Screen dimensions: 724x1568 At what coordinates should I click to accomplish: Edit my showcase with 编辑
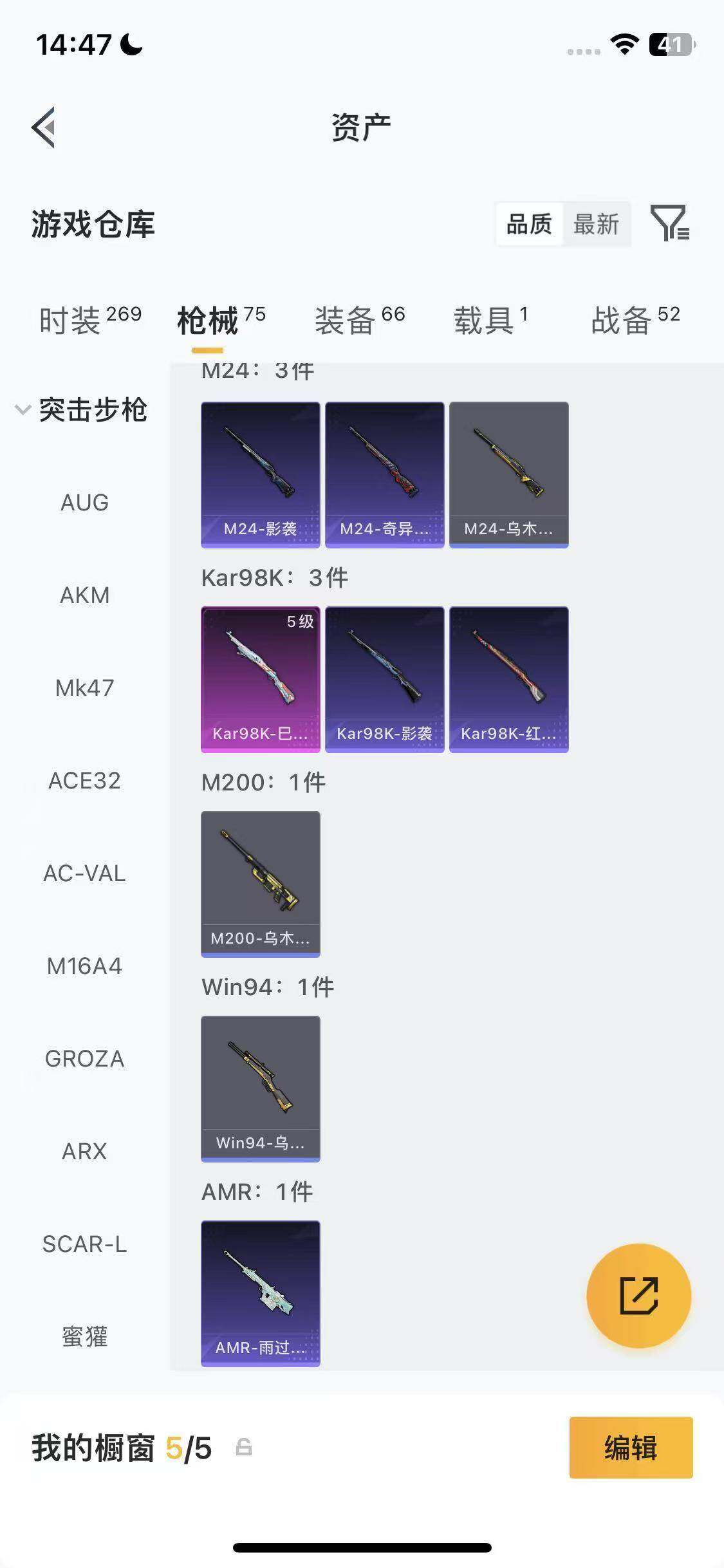(x=631, y=1448)
